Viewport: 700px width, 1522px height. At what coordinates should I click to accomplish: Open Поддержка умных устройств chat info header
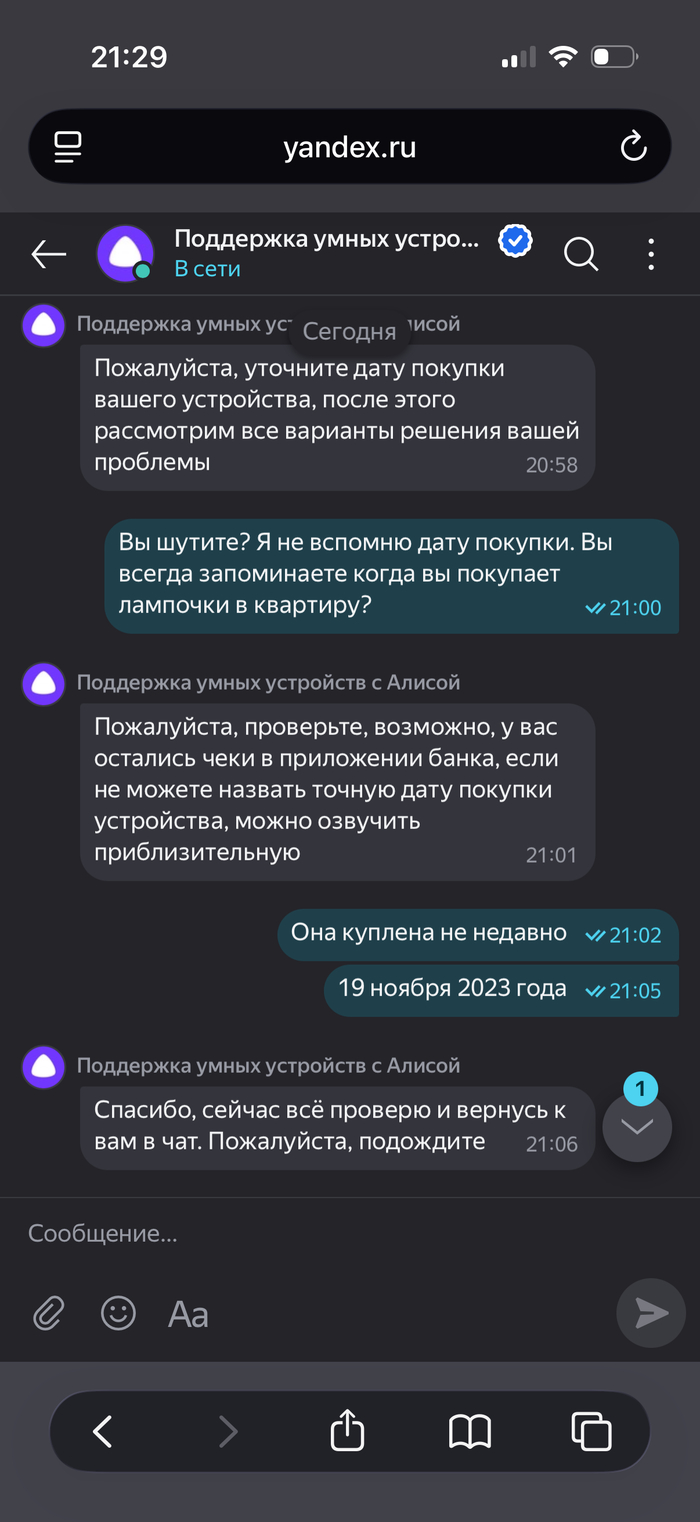click(x=326, y=253)
